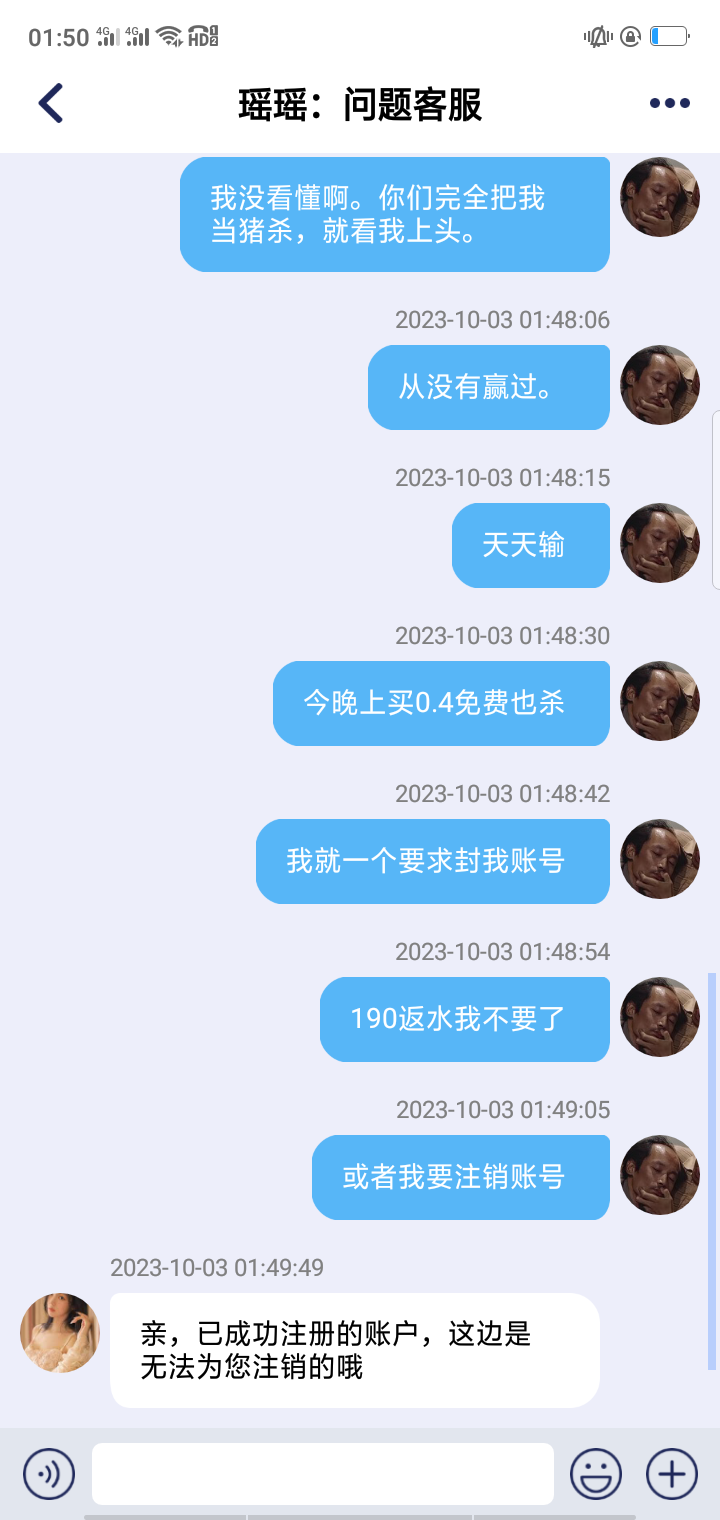The width and height of the screenshot is (720, 1520).
Task: Tap the timestamp 2023-10-03 01:49:49
Action: [216, 1267]
